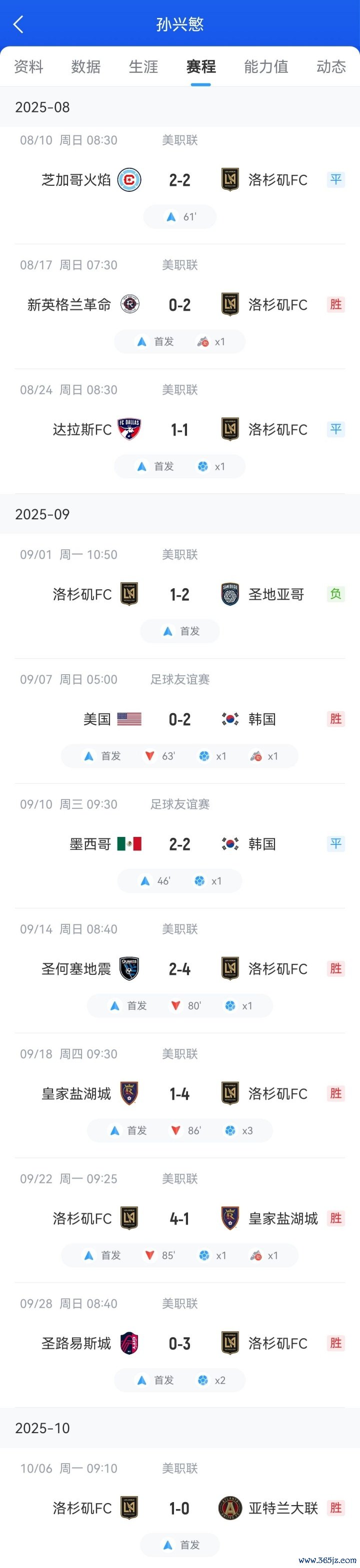Open the 圣路易斯城 vs 洛杉矶FC match
The height and width of the screenshot is (1568, 360).
coord(179,1343)
